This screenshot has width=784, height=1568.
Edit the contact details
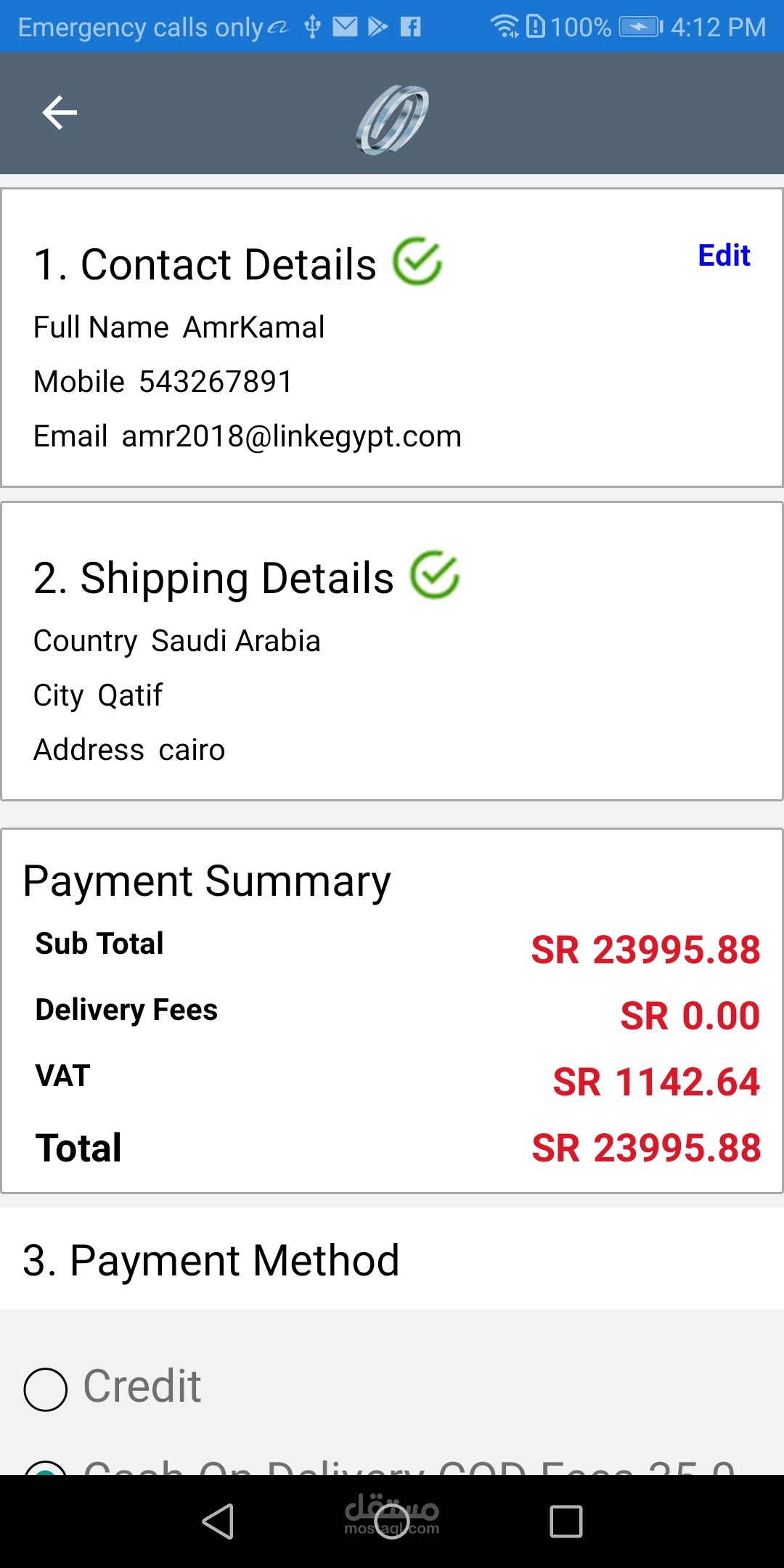tap(724, 256)
